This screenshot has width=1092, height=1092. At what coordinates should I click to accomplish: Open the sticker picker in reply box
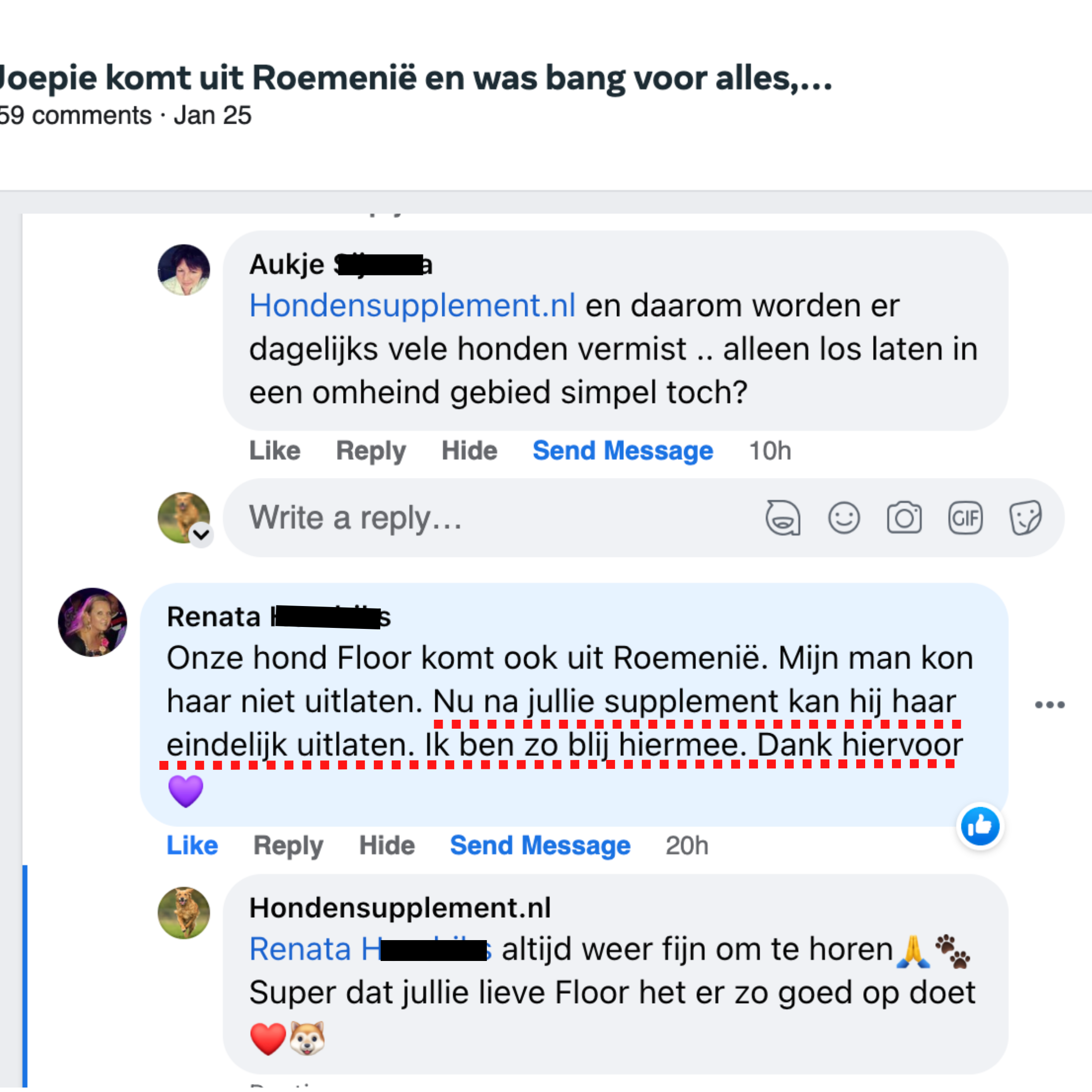1025,518
